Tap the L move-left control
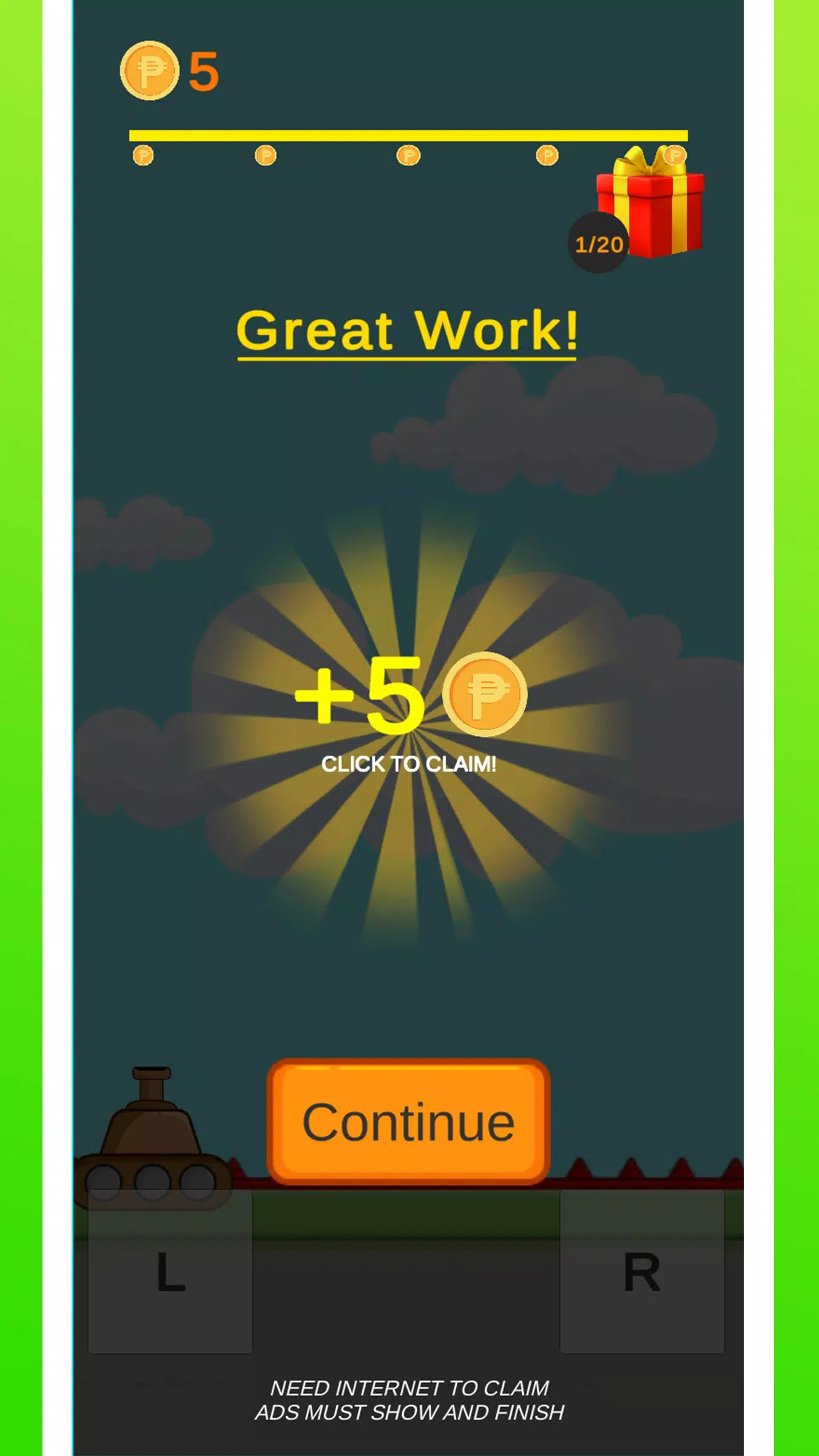819x1456 pixels. tap(170, 1272)
